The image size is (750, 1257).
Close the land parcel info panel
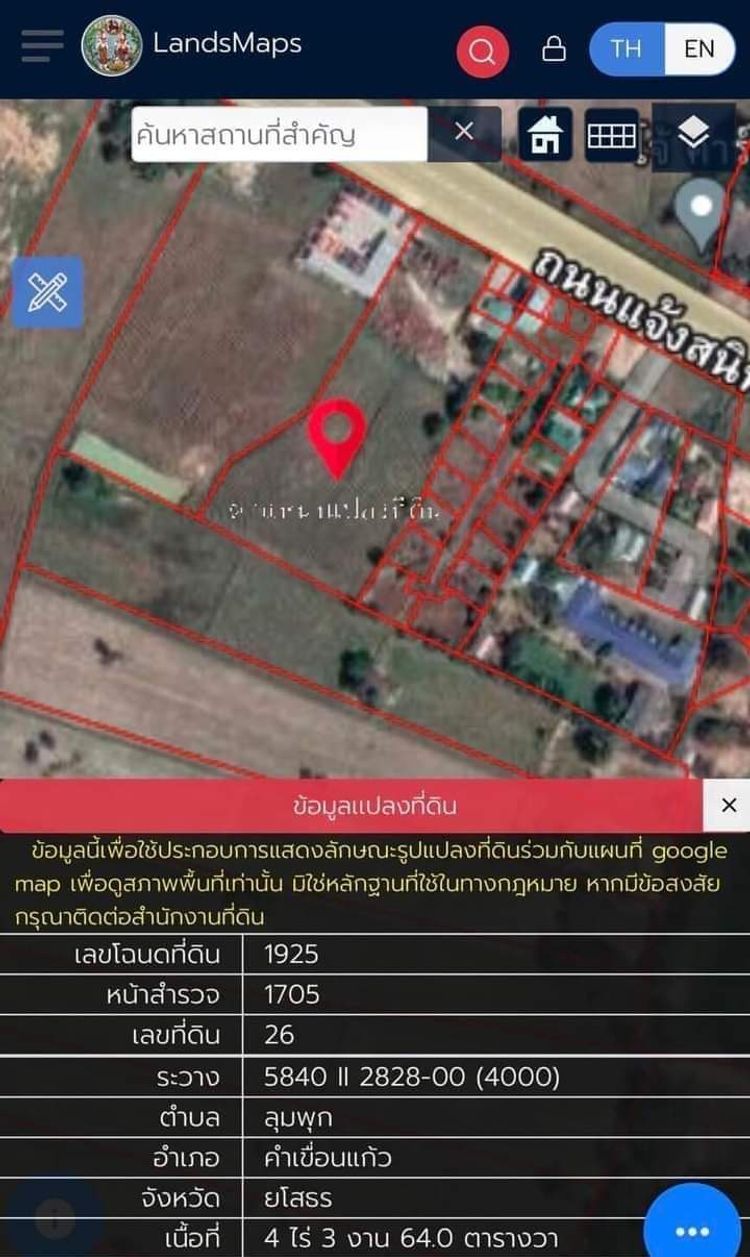coord(728,806)
